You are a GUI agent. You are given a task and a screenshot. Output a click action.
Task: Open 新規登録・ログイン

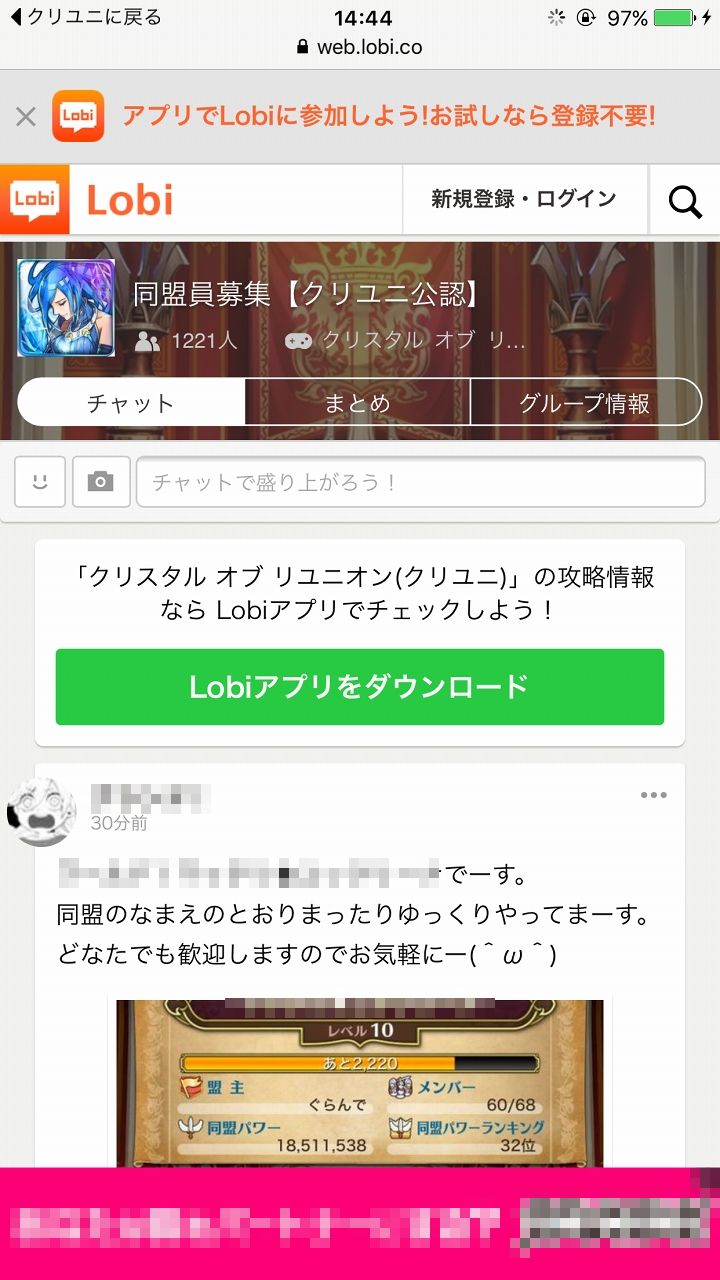(523, 199)
